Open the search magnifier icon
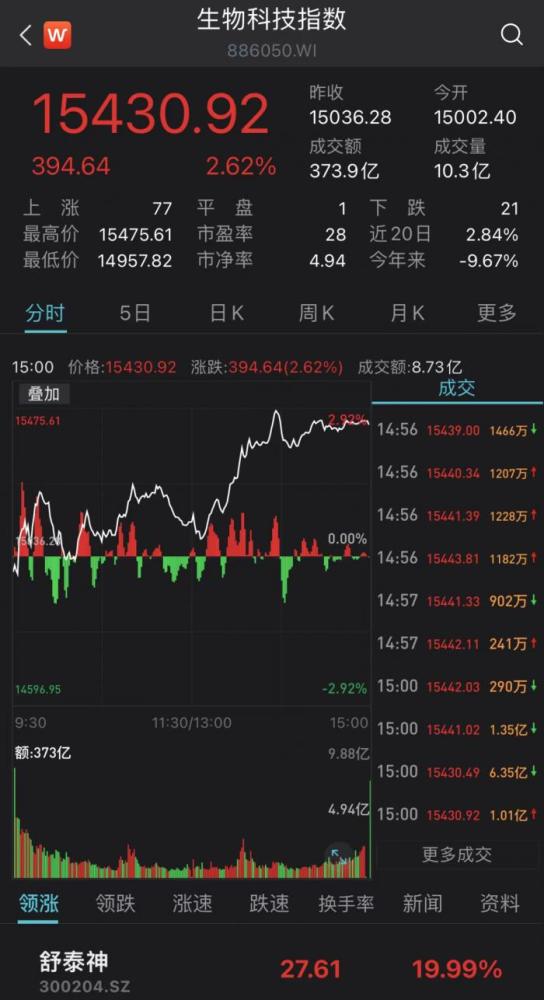 [x=511, y=34]
